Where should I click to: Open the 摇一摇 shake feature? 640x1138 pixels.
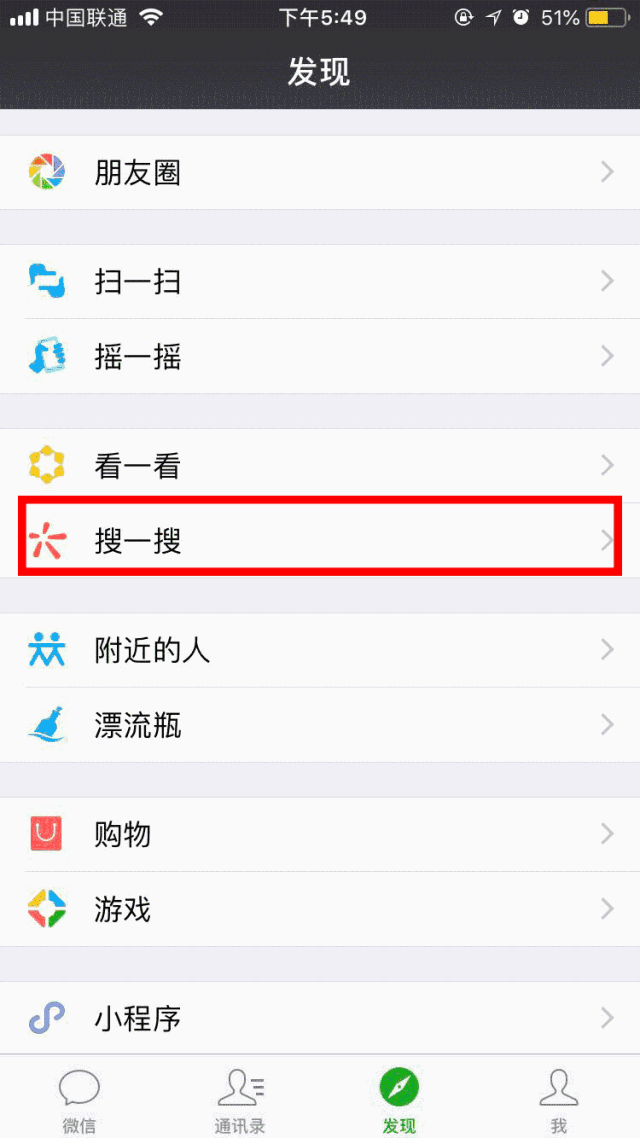click(320, 356)
